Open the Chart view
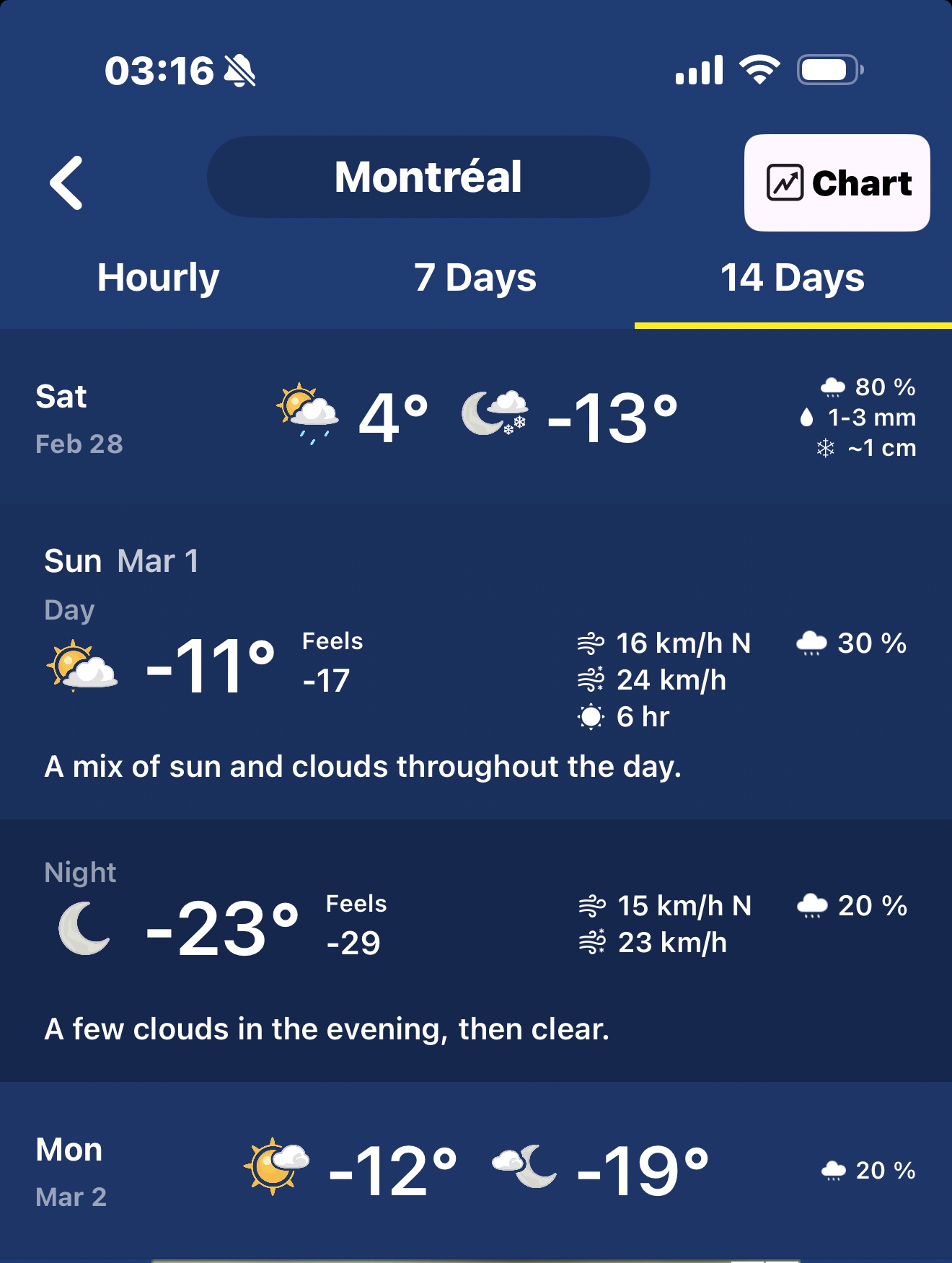The image size is (952, 1263). click(x=837, y=183)
